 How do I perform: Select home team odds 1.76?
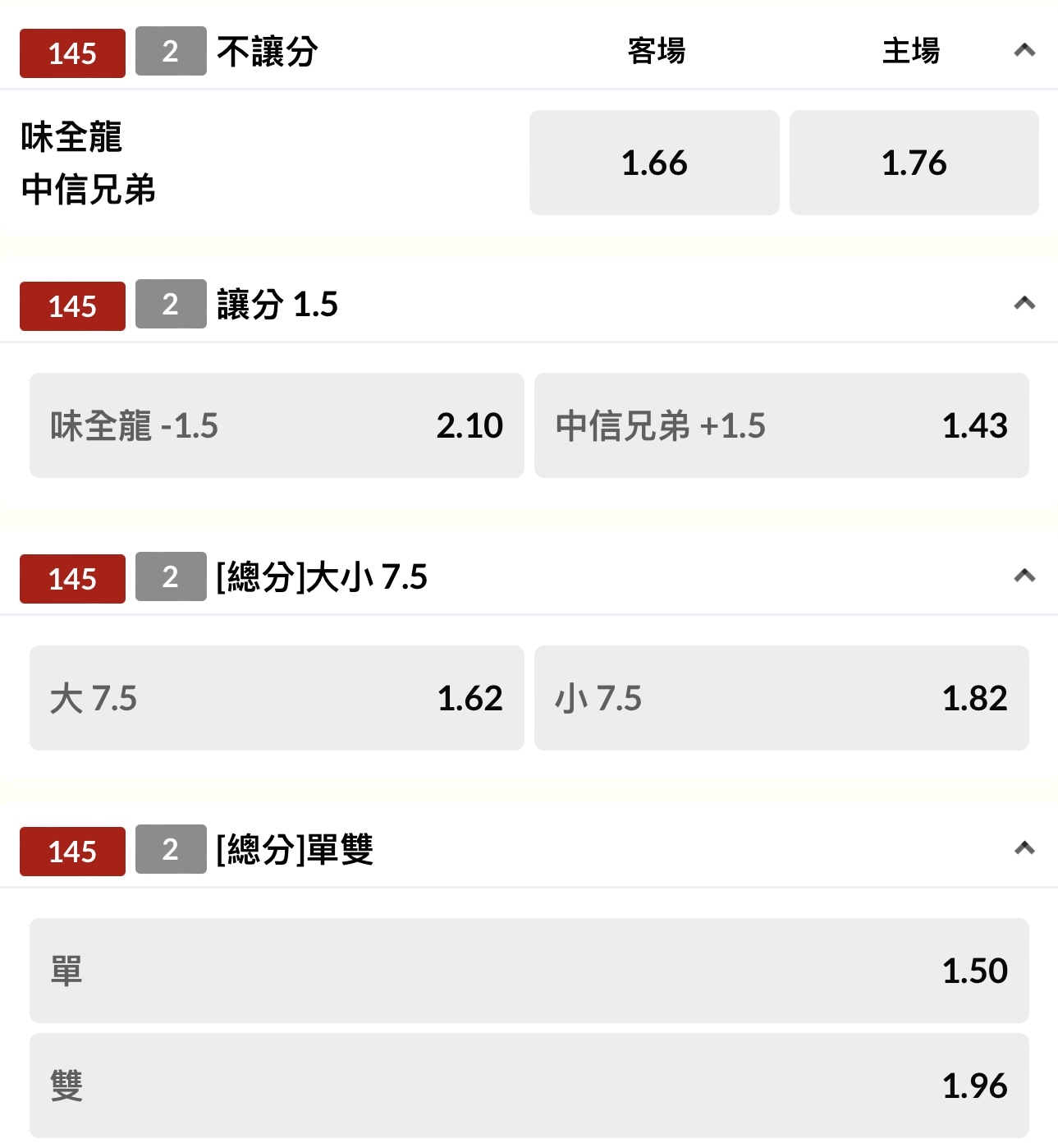[x=914, y=163]
